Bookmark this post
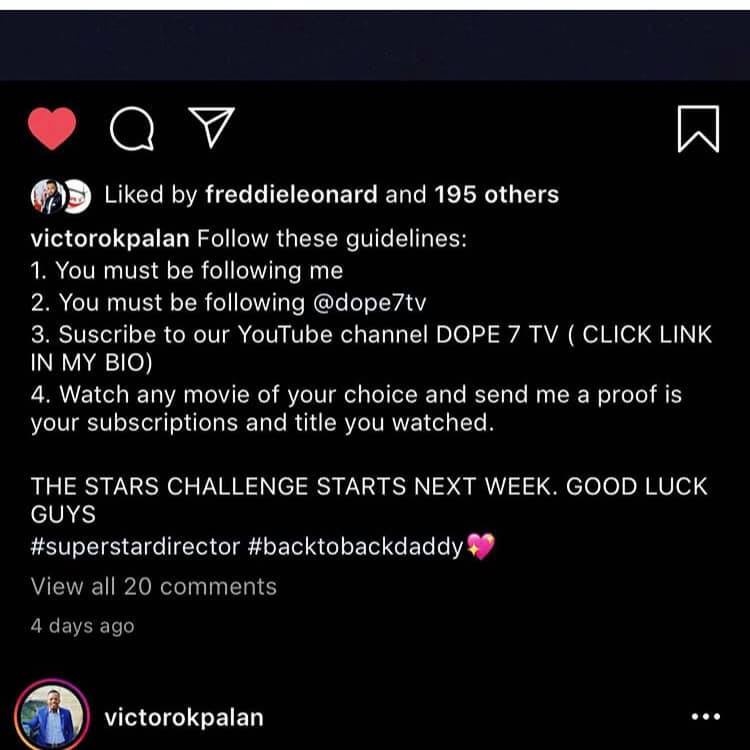This screenshot has height=750, width=750. [x=698, y=129]
